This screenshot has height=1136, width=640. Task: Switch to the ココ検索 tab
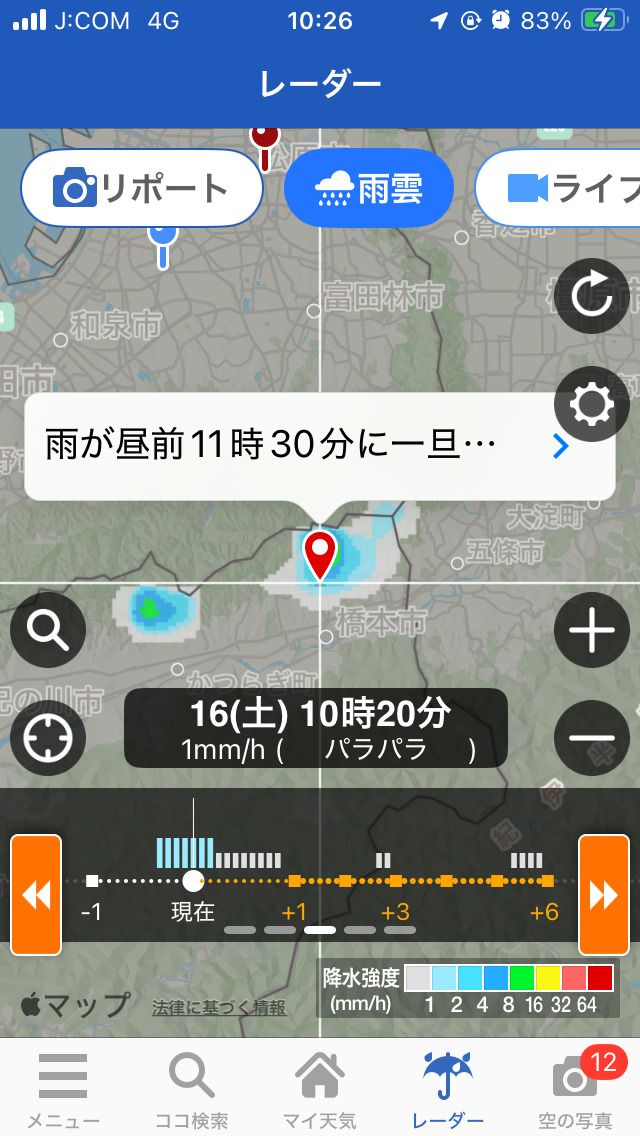(x=192, y=1090)
